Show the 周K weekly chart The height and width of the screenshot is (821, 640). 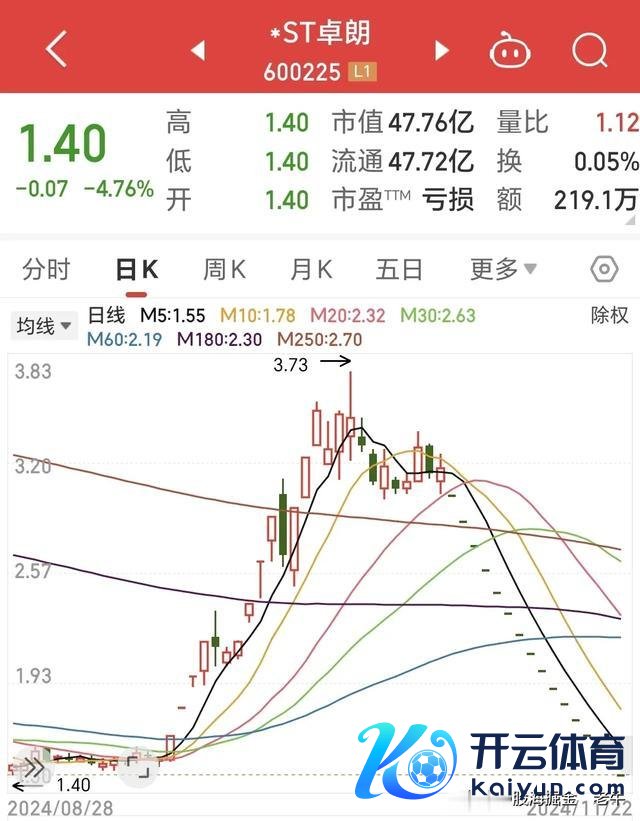click(224, 269)
